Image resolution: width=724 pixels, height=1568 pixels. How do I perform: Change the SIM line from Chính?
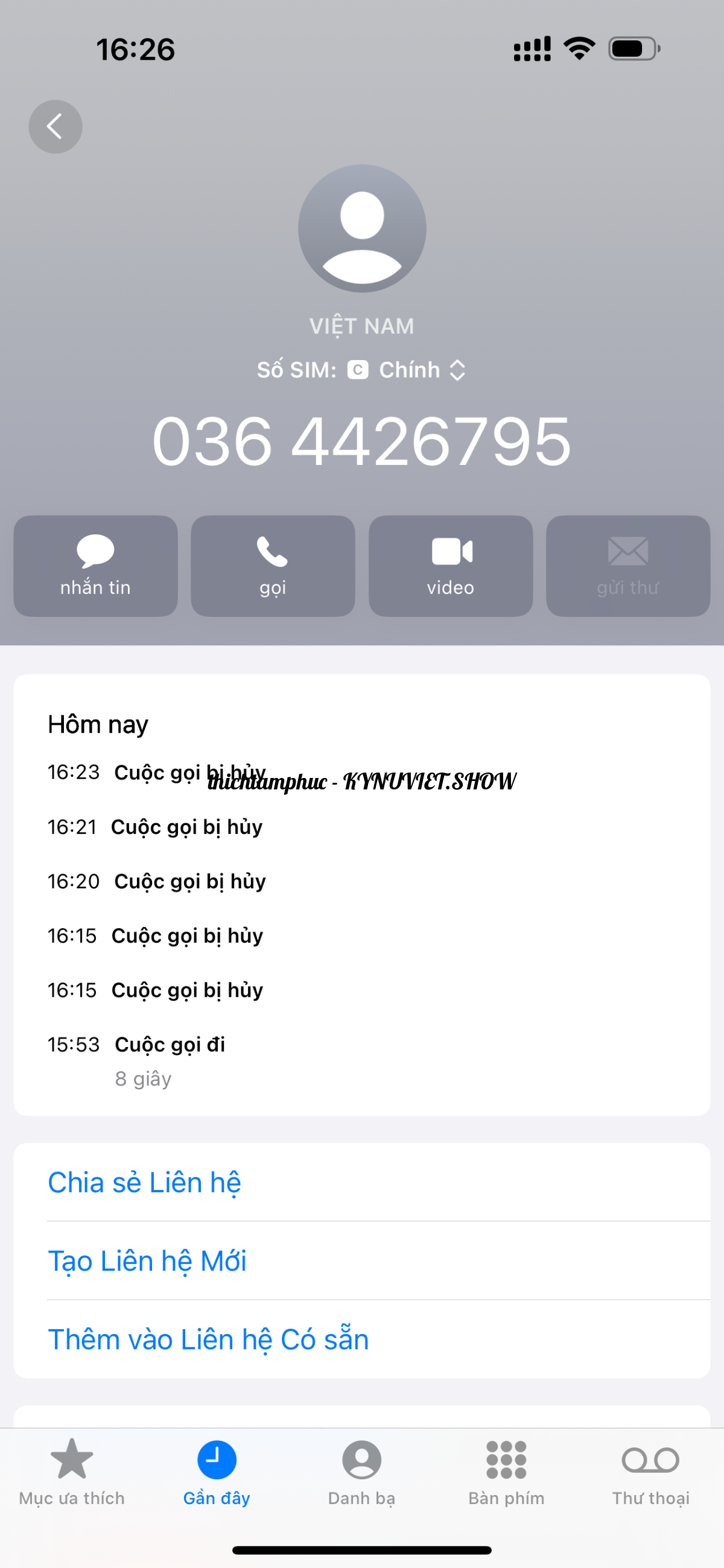point(421,370)
